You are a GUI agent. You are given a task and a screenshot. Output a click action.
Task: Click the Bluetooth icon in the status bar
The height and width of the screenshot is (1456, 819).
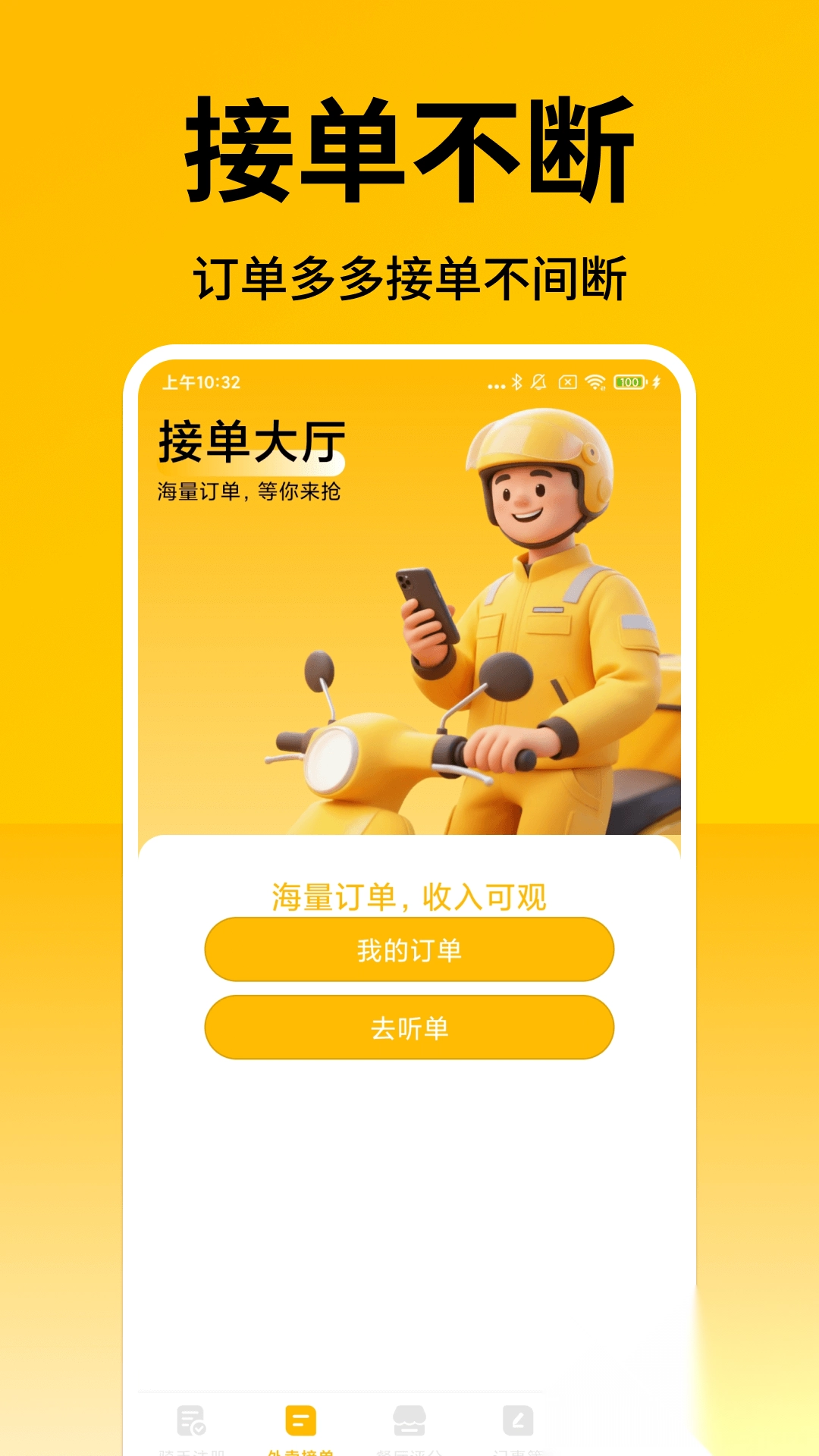(x=516, y=383)
